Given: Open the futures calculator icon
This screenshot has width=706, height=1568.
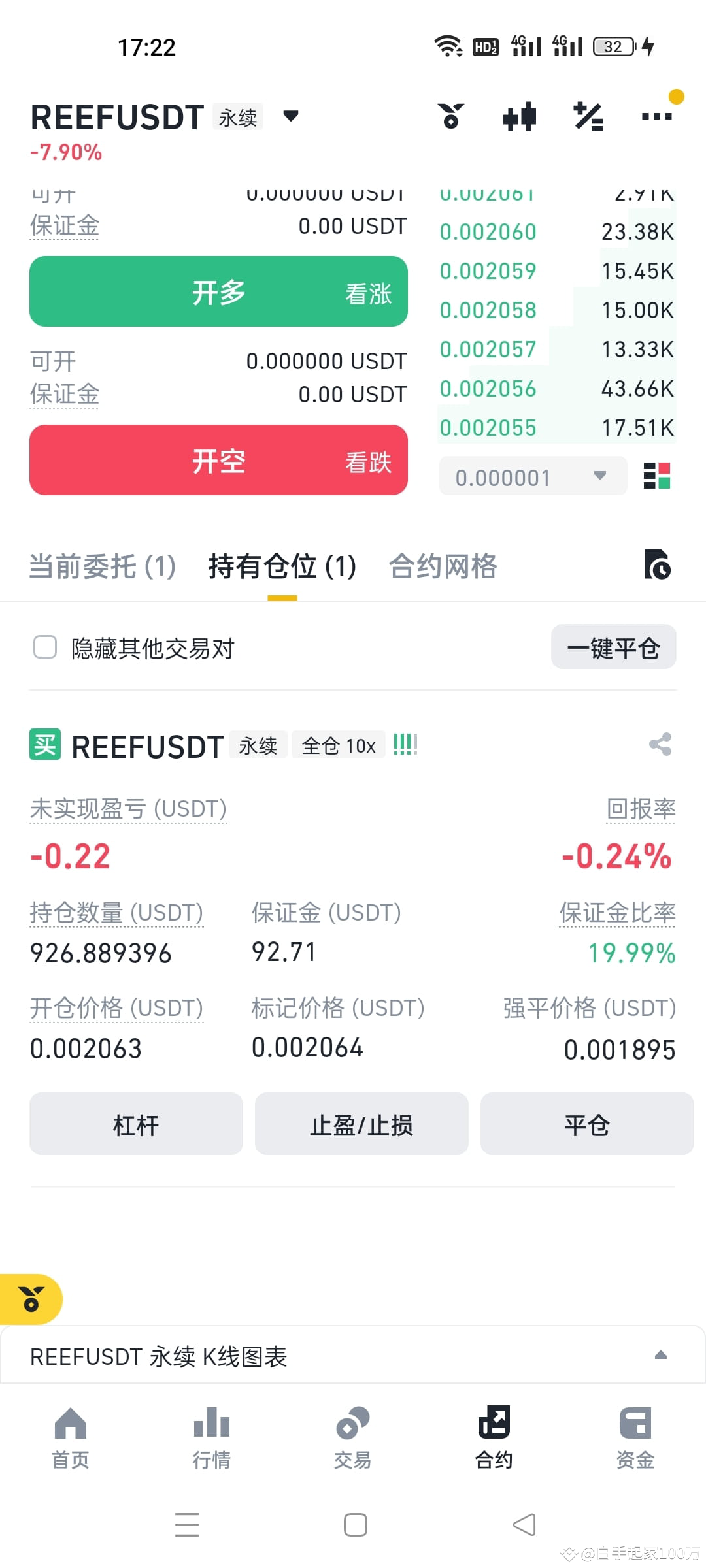Looking at the screenshot, I should [588, 116].
